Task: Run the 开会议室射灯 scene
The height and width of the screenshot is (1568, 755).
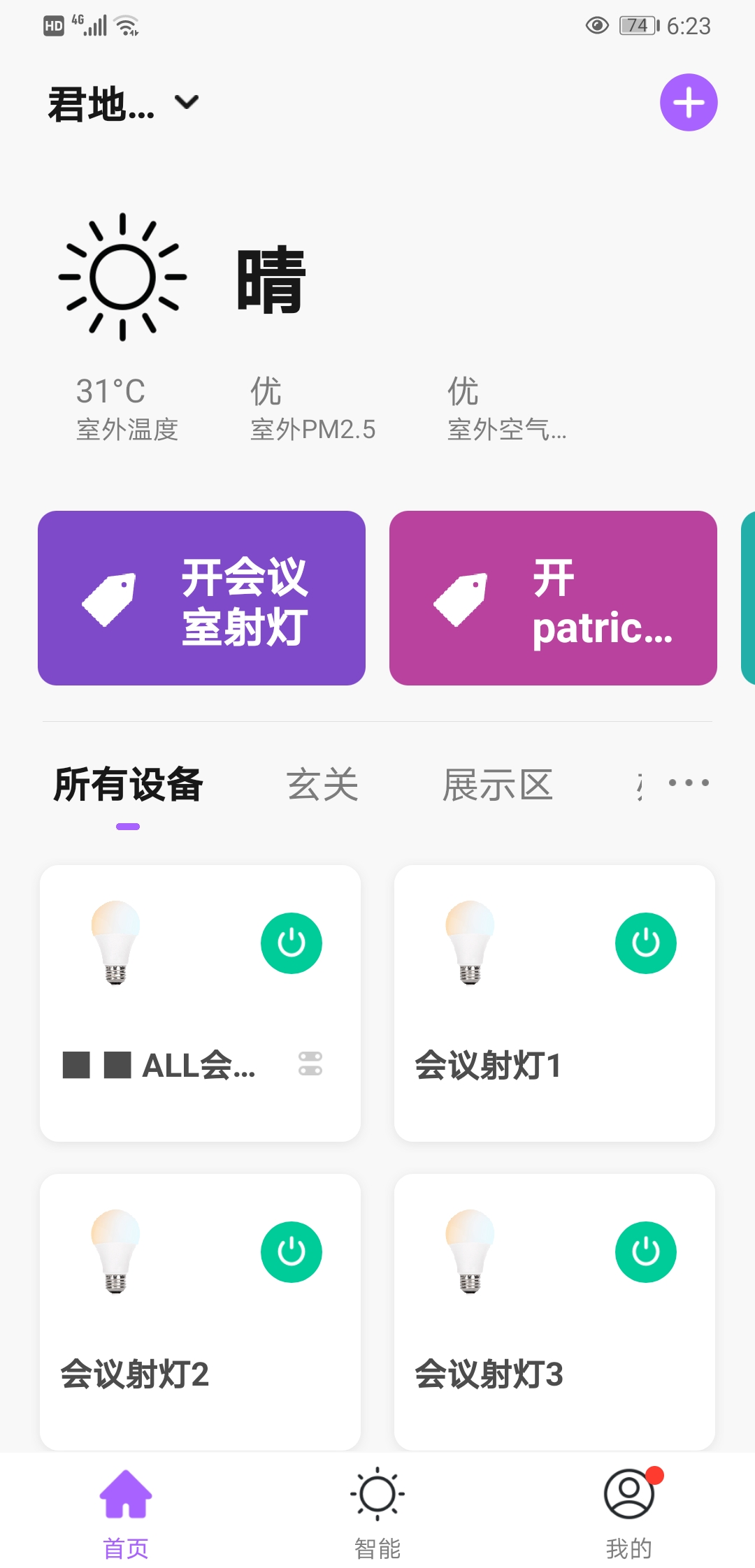Action: coord(201,598)
